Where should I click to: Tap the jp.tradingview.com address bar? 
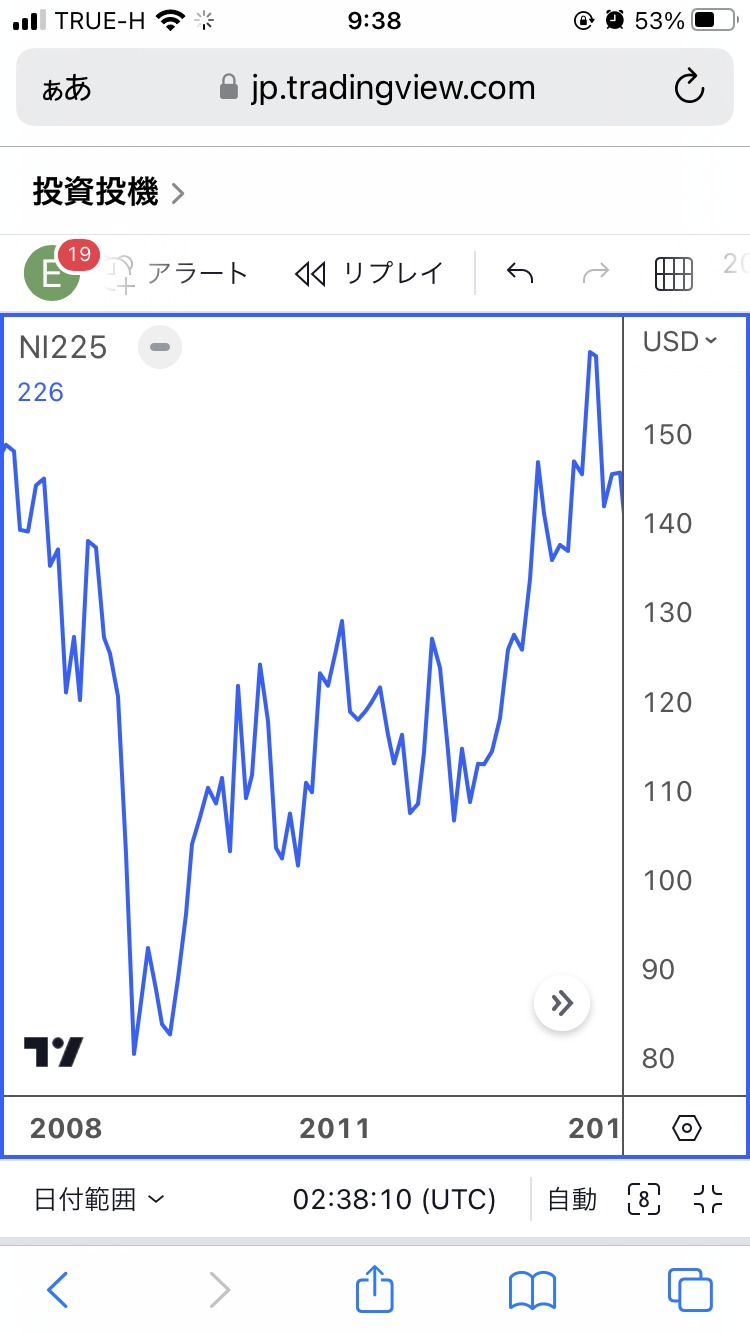point(378,88)
